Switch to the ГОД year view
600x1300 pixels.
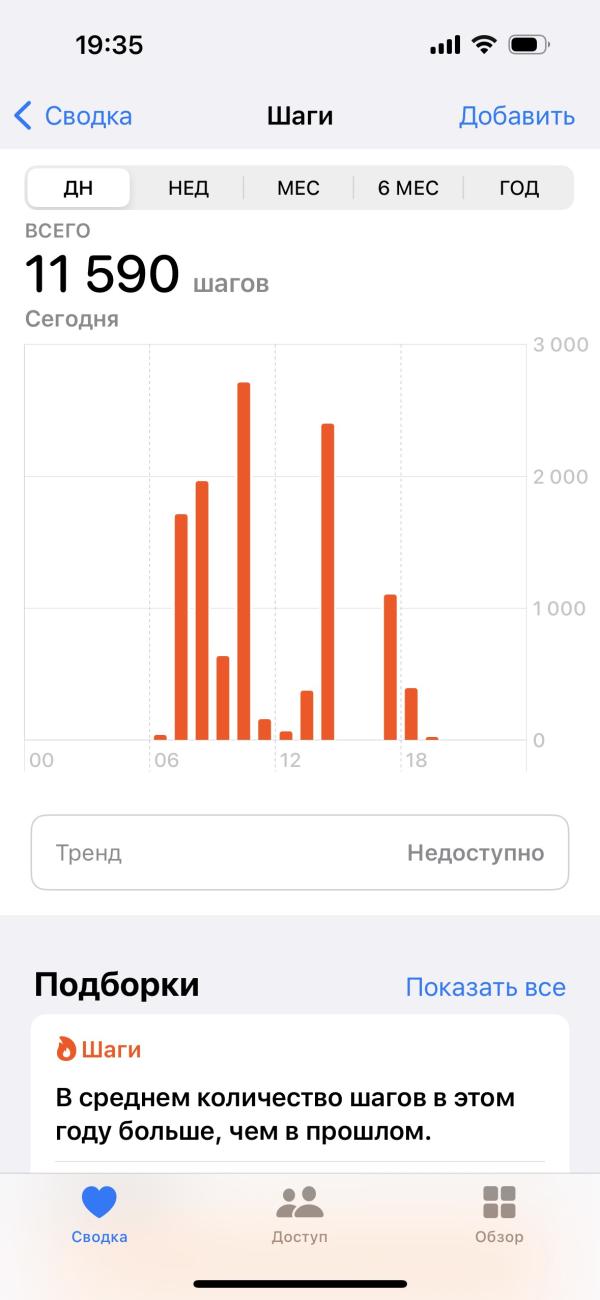pos(518,188)
